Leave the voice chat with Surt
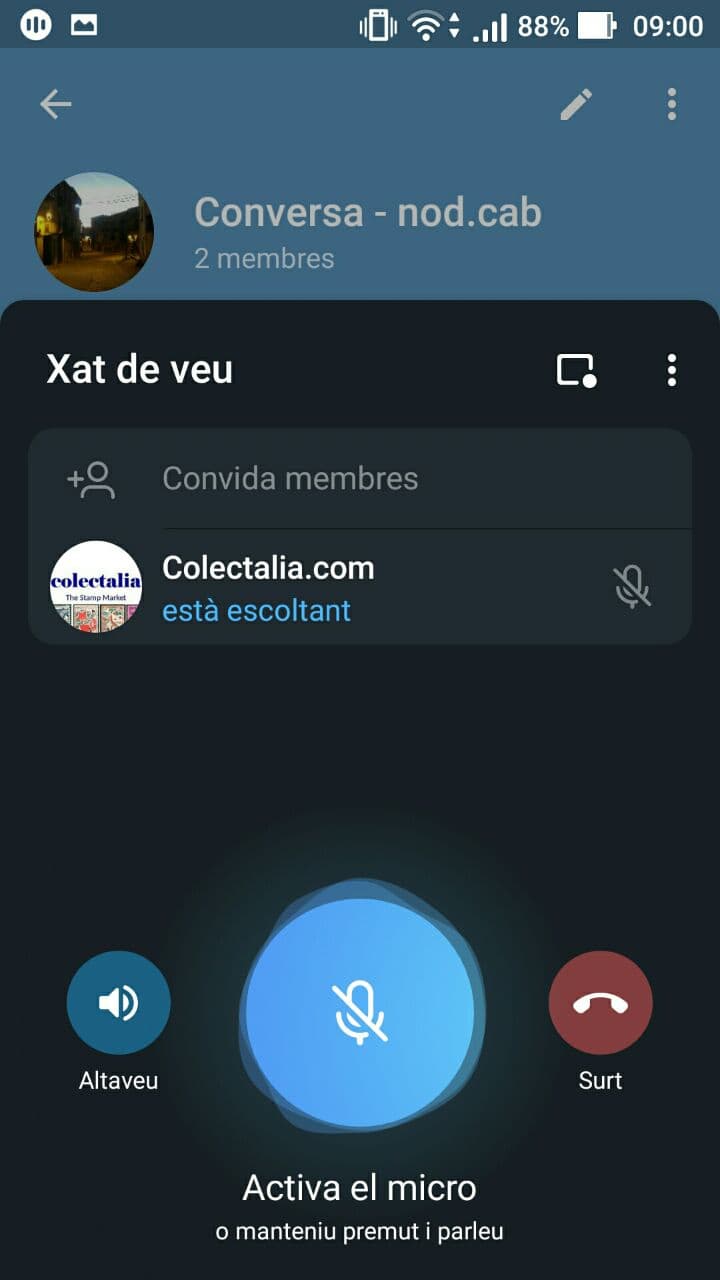This screenshot has width=720, height=1280. click(600, 1003)
